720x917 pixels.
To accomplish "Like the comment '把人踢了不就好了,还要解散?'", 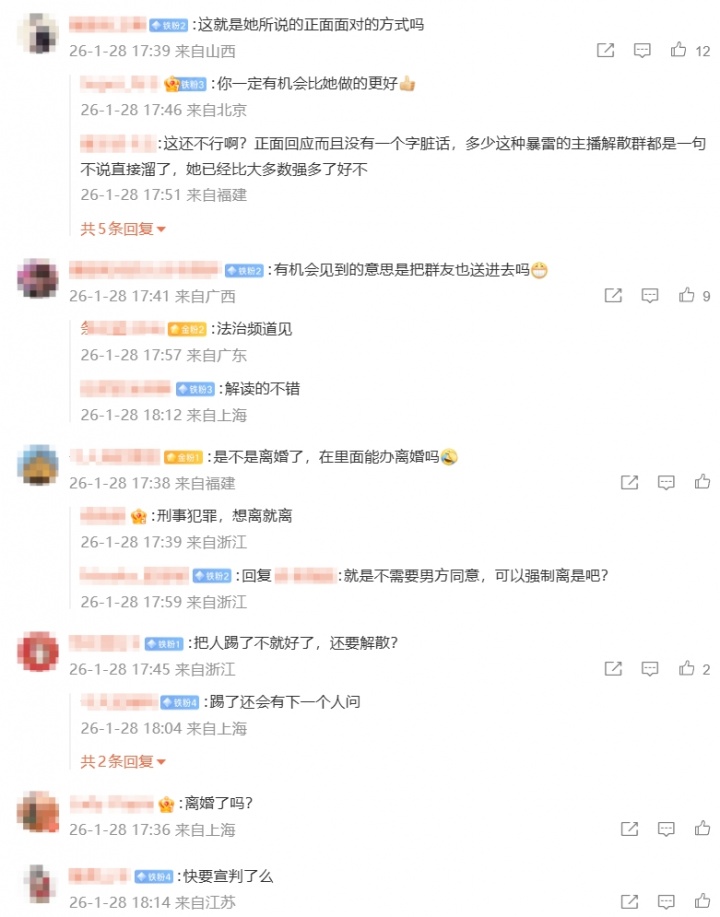I will [x=687, y=669].
